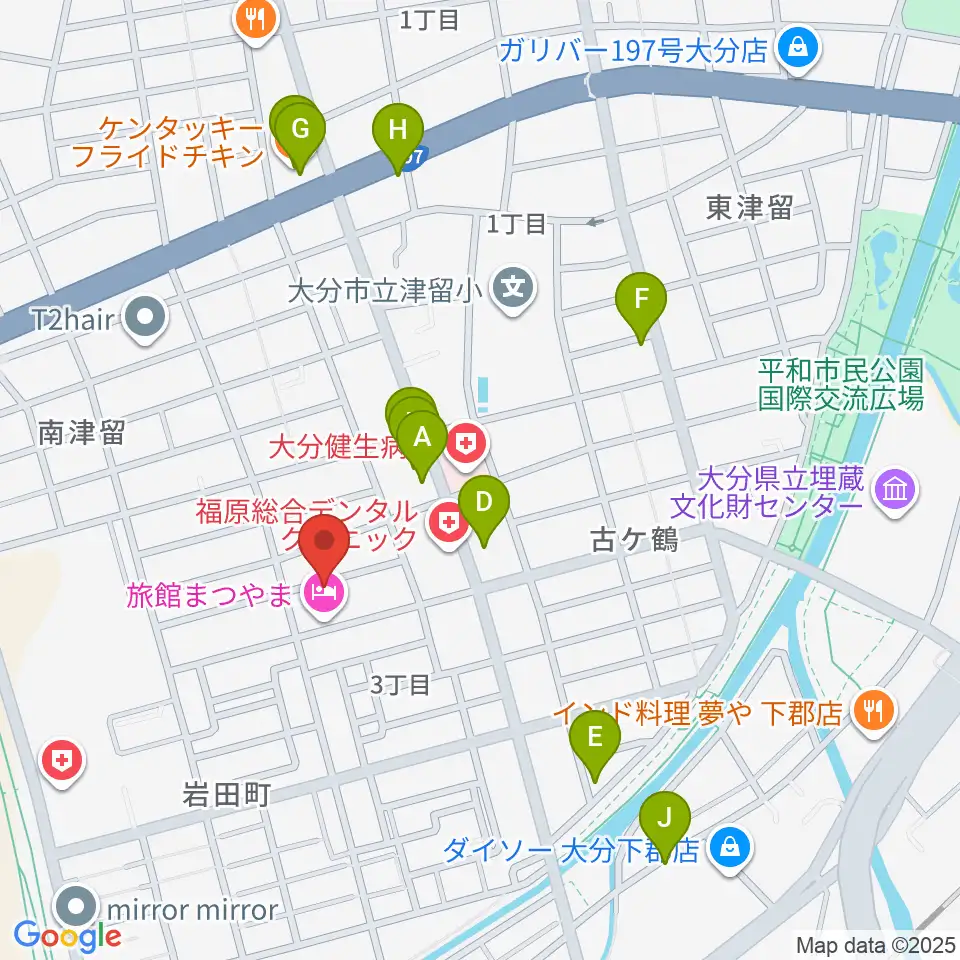
Task: Tap the 大分市立津留小 school icon
Action: [513, 290]
